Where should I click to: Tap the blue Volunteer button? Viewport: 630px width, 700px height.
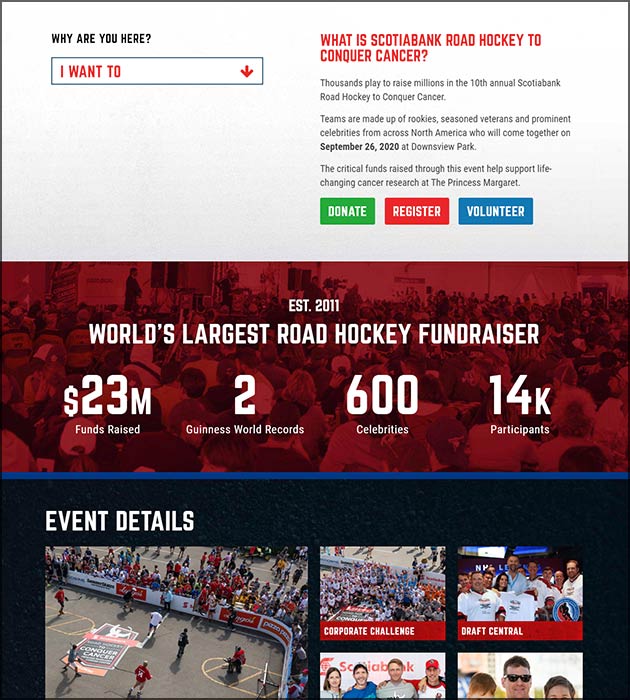(495, 211)
